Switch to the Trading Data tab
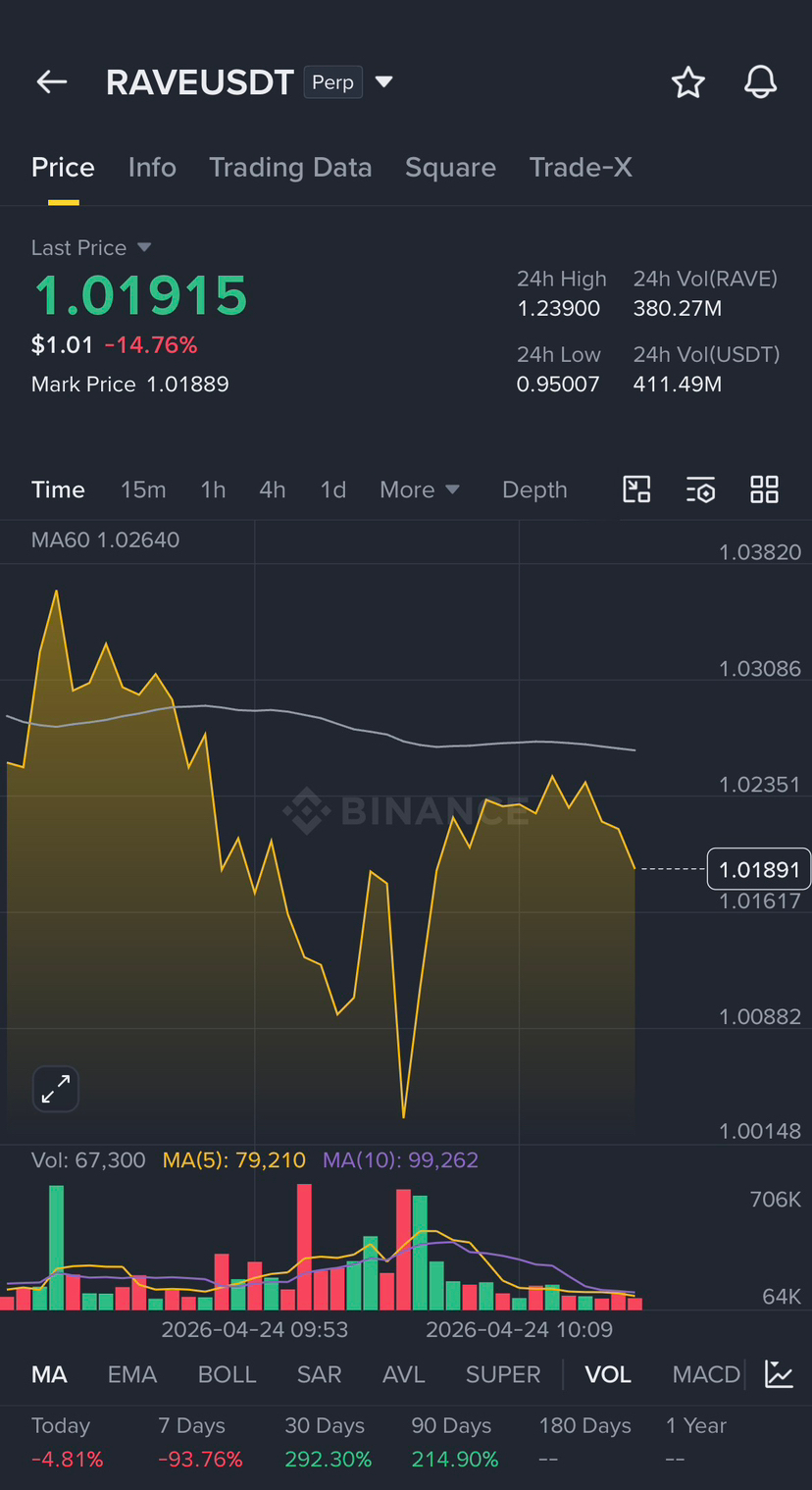The image size is (812, 1490). point(290,167)
